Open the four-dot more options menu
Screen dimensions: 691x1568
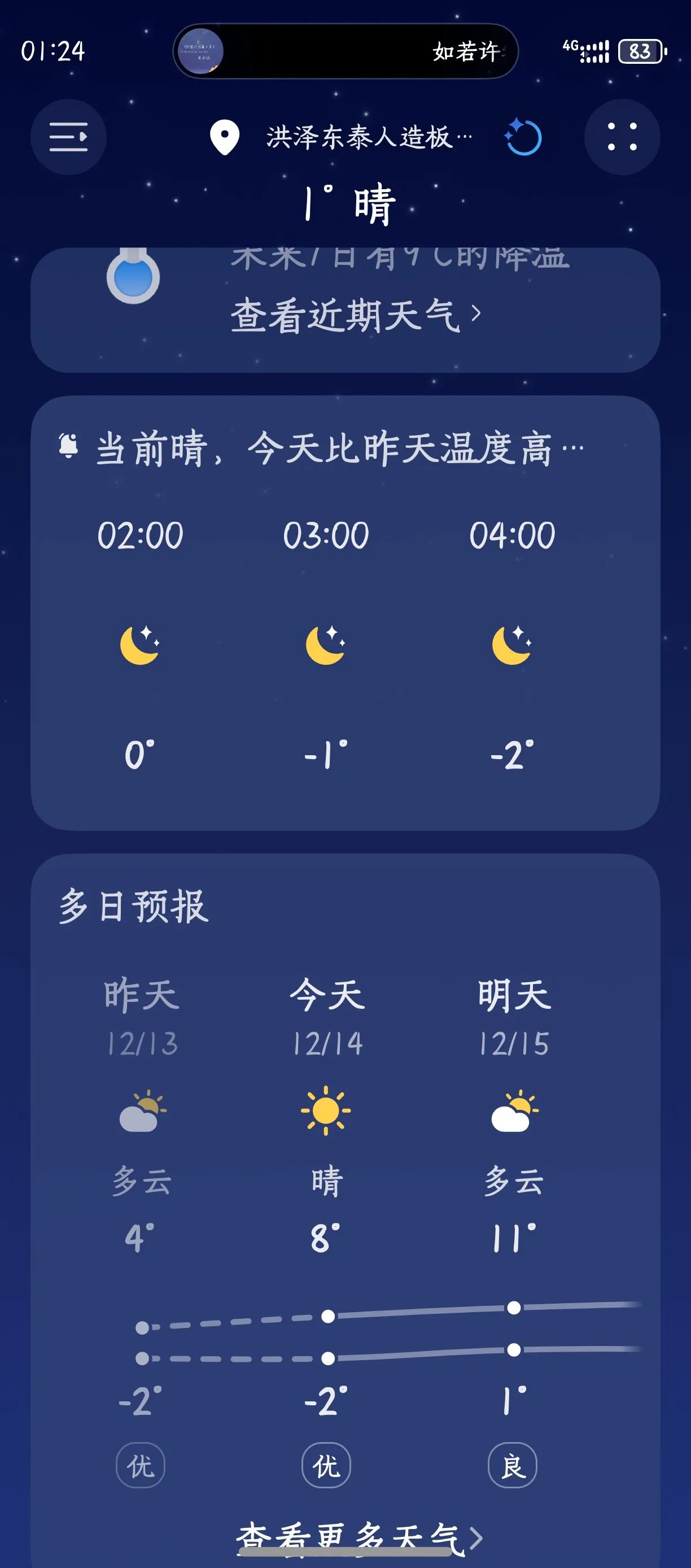pyautogui.click(x=622, y=137)
